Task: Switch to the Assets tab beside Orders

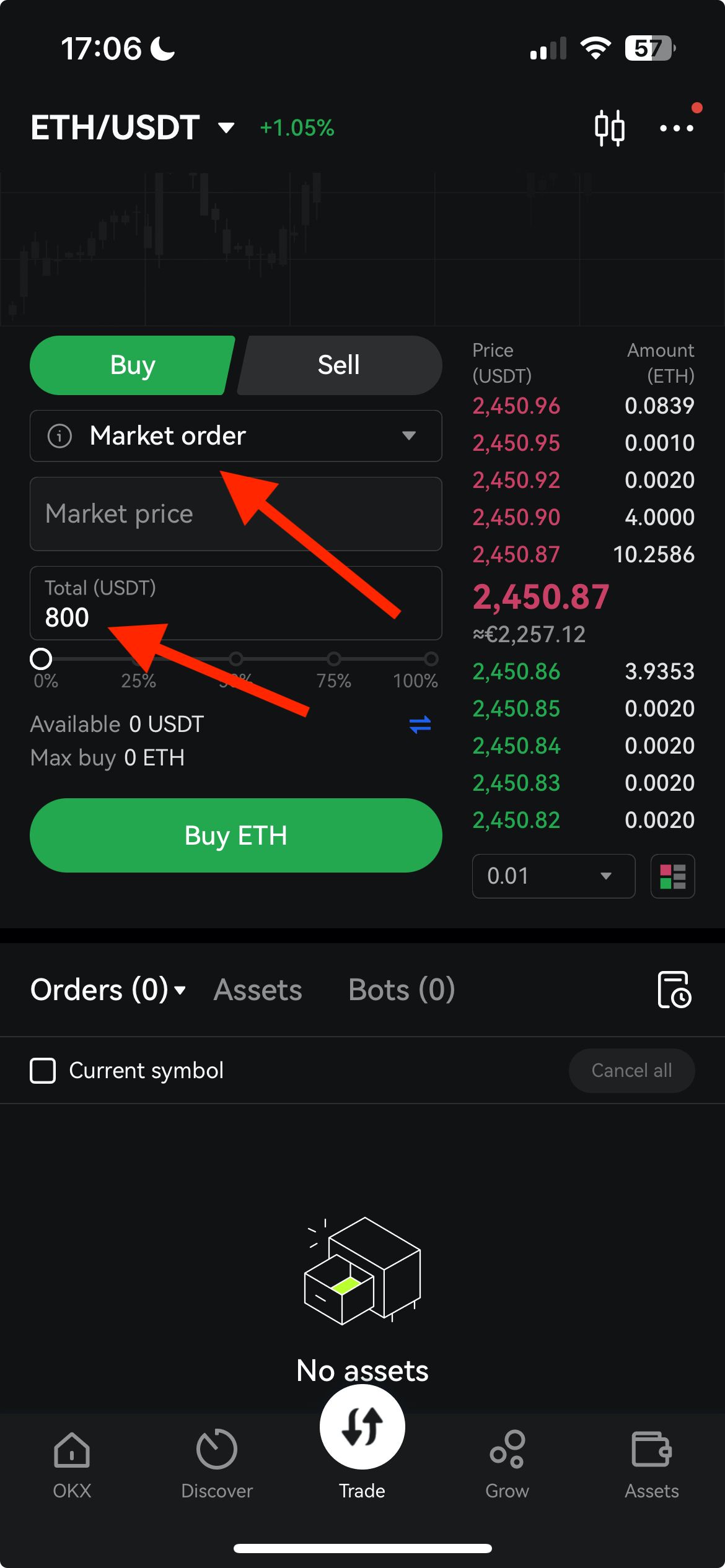Action: pyautogui.click(x=258, y=990)
